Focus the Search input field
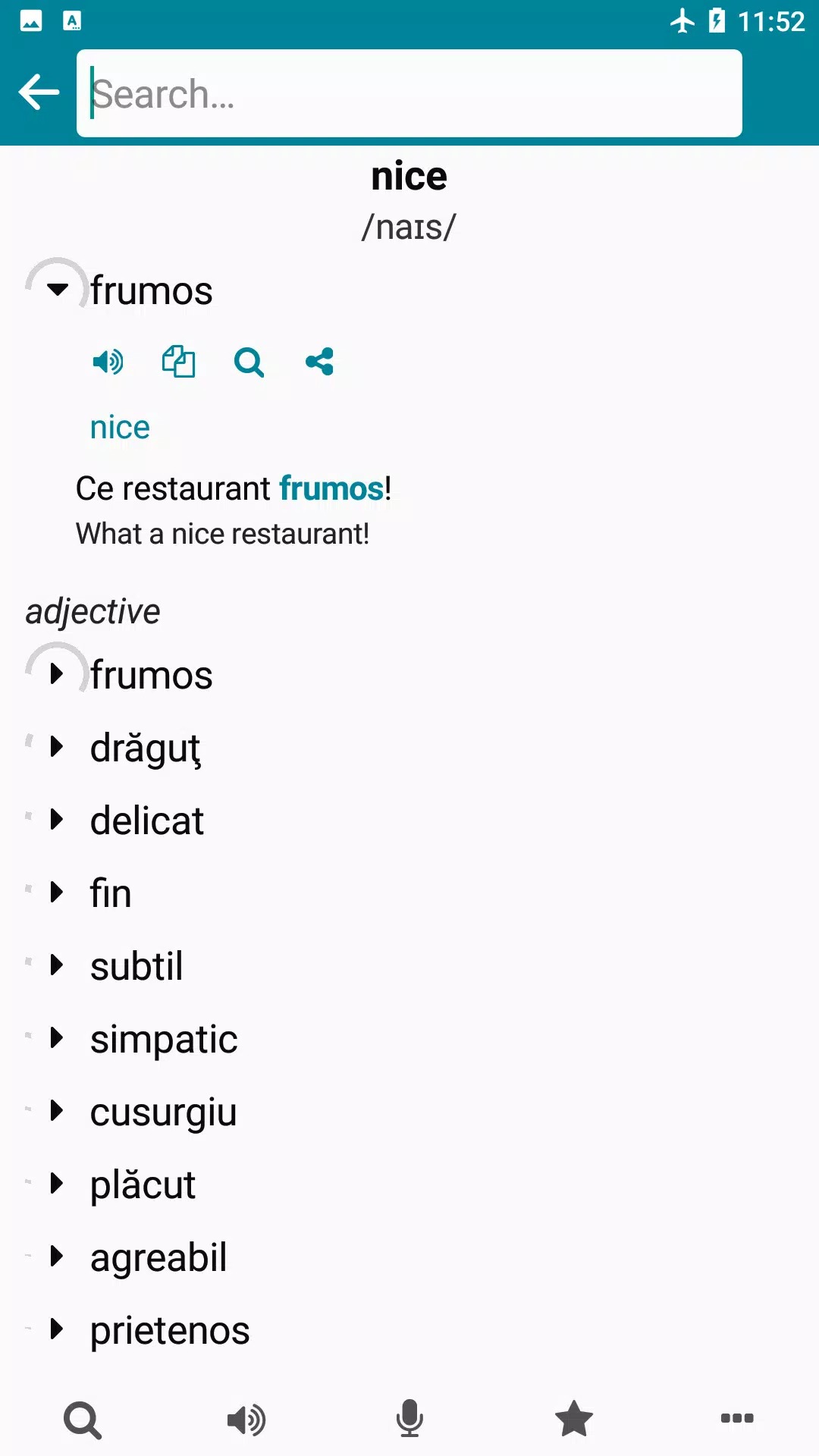 tap(409, 93)
